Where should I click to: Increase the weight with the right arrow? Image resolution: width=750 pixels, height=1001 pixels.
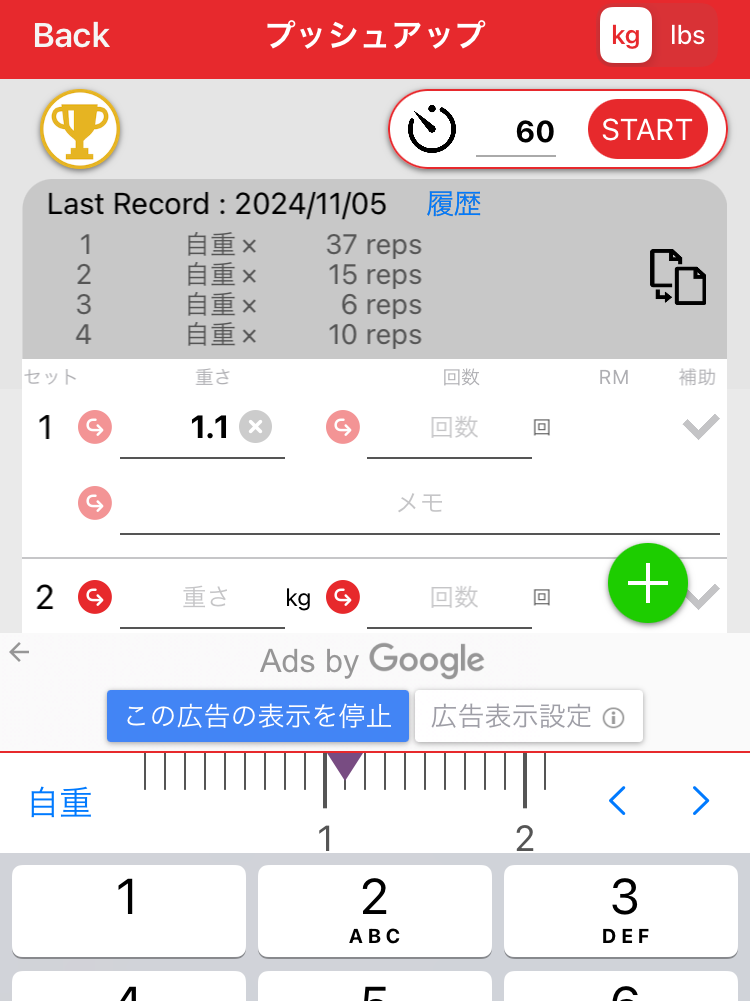[701, 801]
